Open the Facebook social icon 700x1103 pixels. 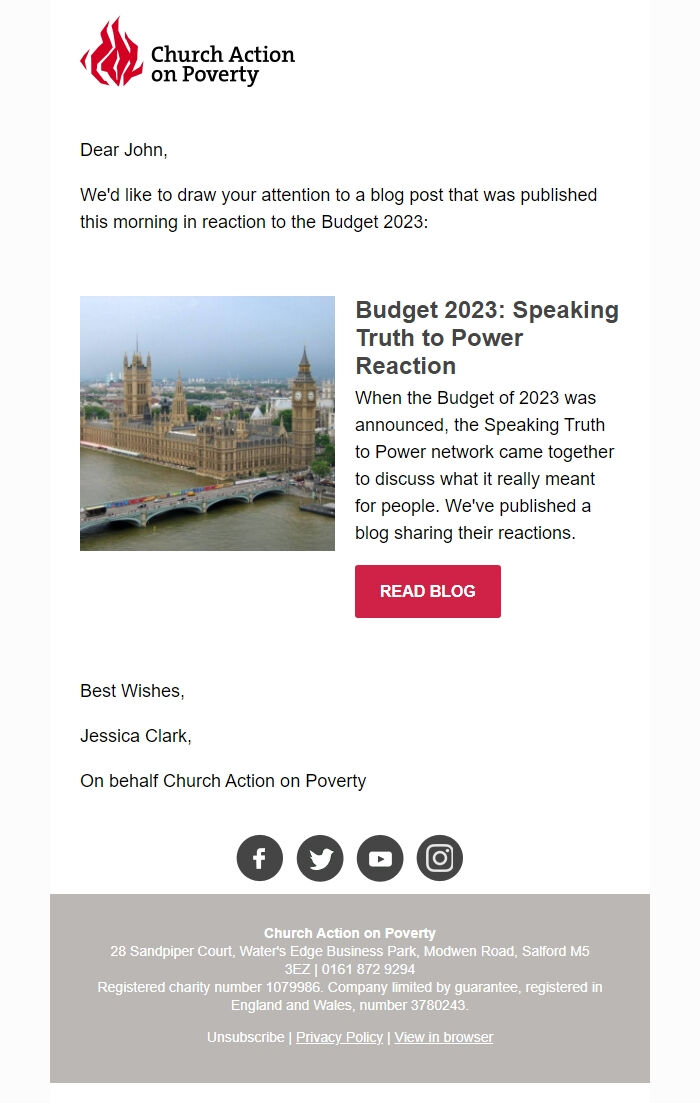260,858
